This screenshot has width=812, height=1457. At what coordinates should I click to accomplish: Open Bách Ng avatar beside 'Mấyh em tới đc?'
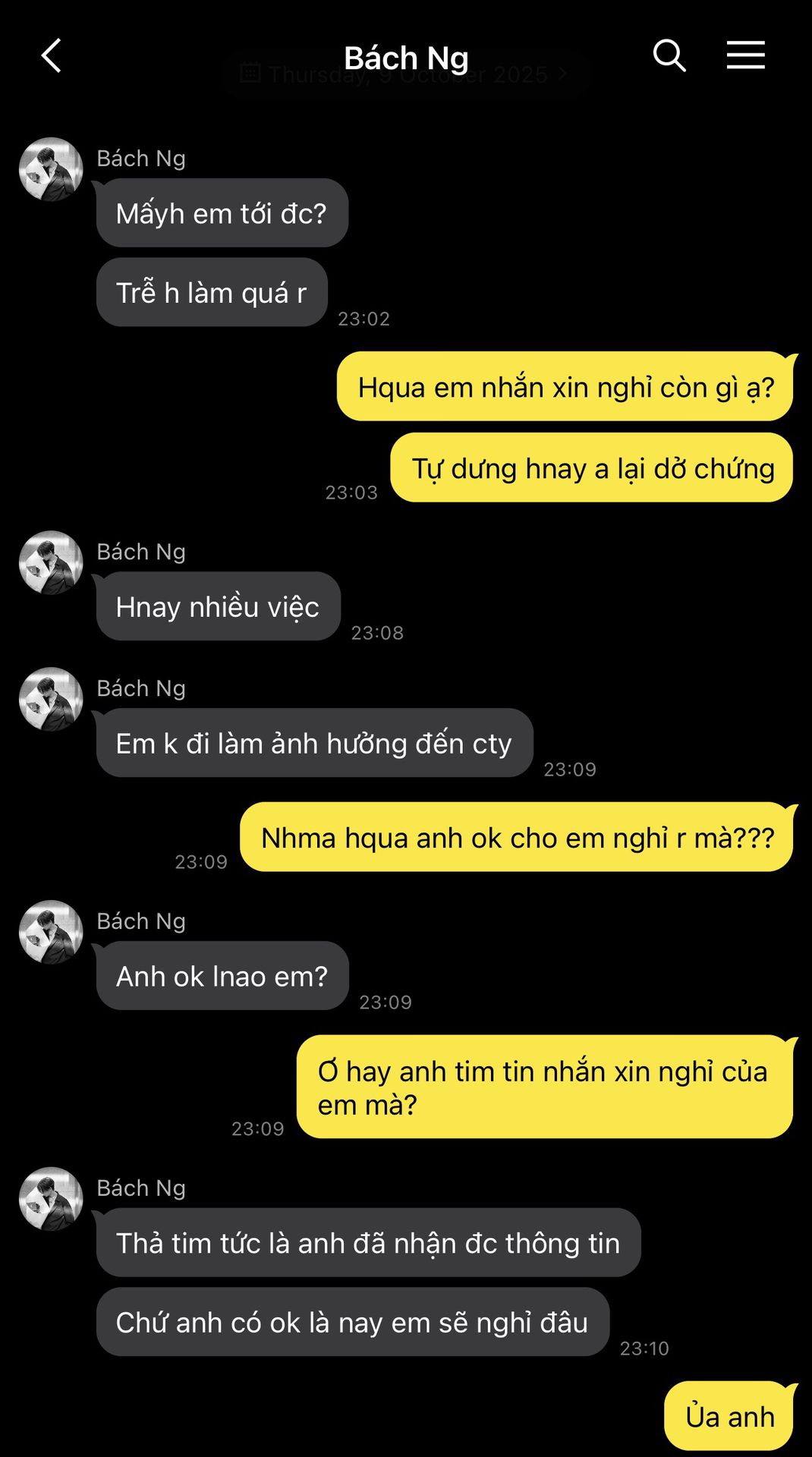pos(51,169)
